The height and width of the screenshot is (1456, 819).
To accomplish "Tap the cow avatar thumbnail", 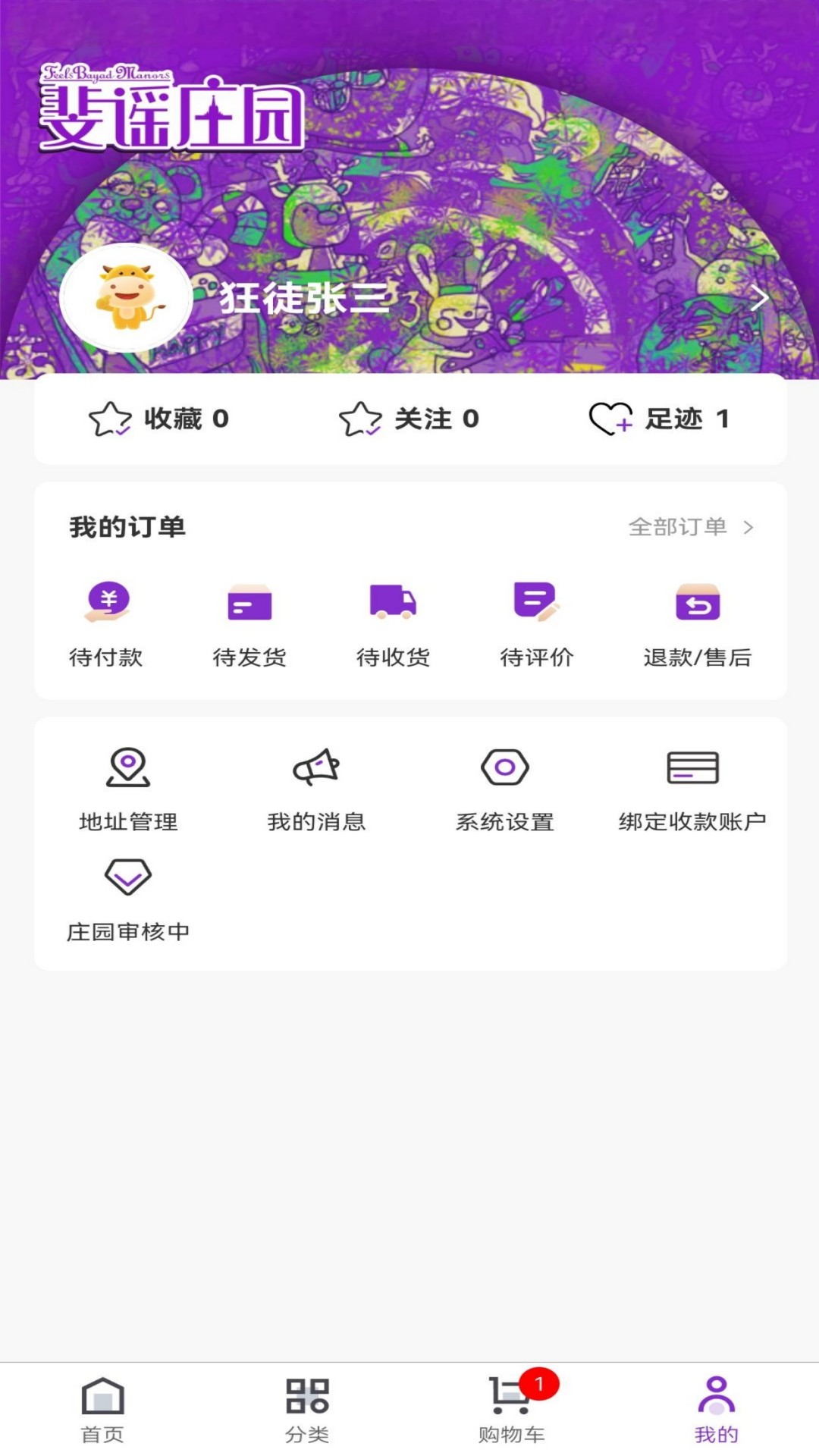I will click(x=126, y=297).
